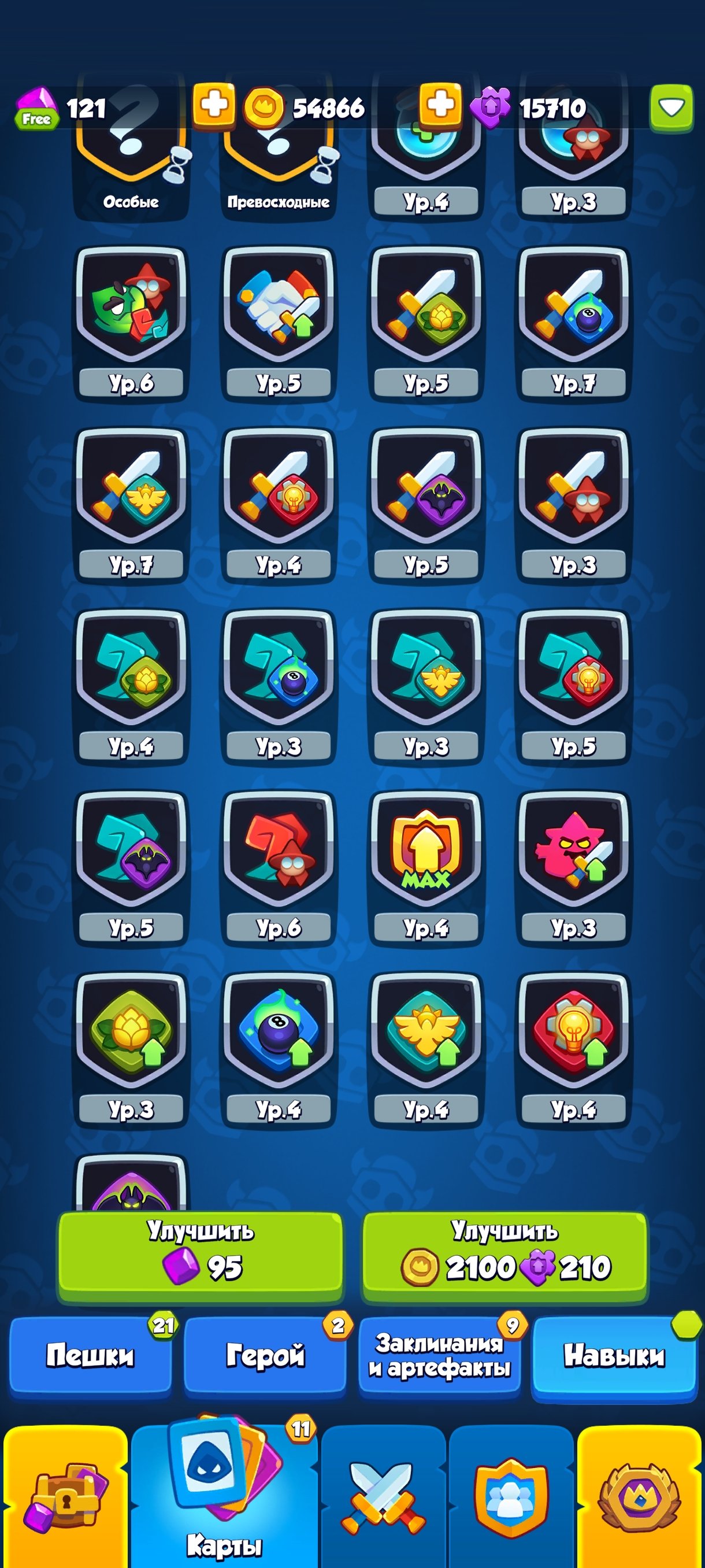Viewport: 705px width, 1568px height.
Task: Select the pink star monster skill
Action: 574,867
